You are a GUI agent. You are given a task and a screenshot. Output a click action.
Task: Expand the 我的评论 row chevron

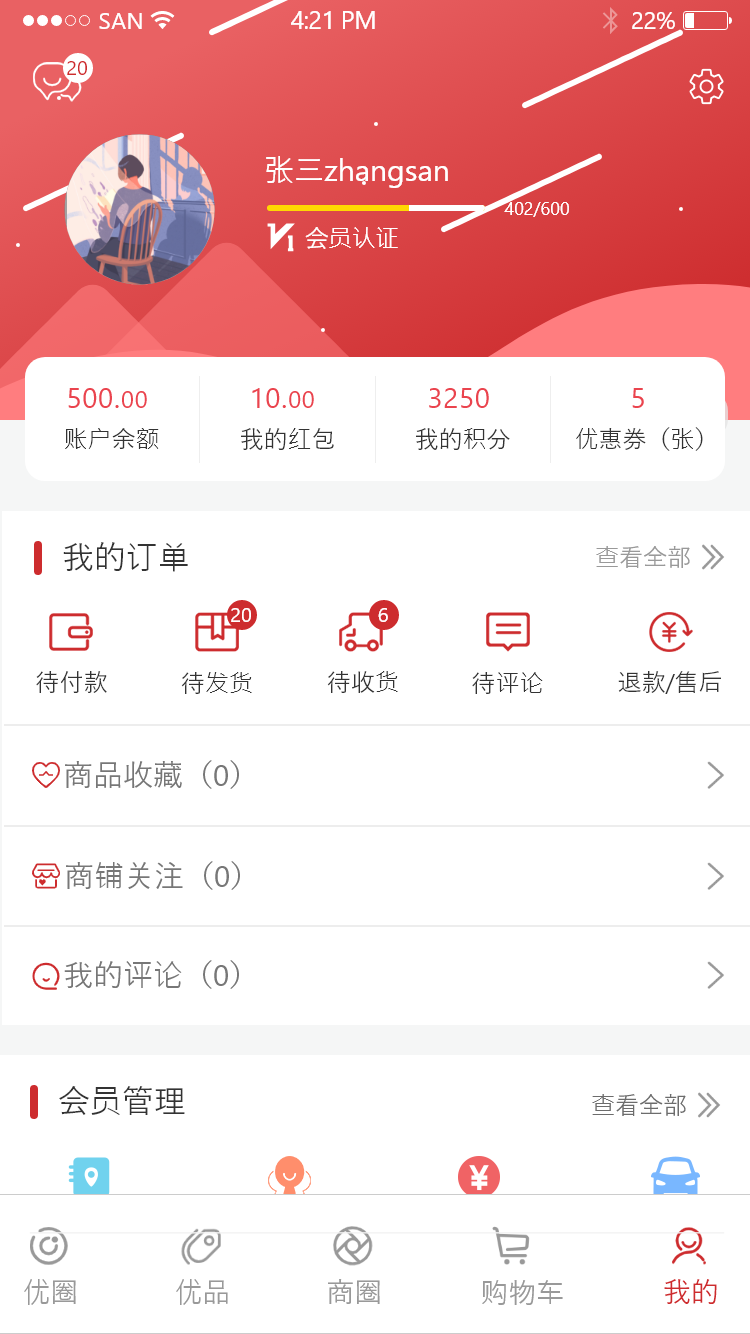(x=714, y=974)
